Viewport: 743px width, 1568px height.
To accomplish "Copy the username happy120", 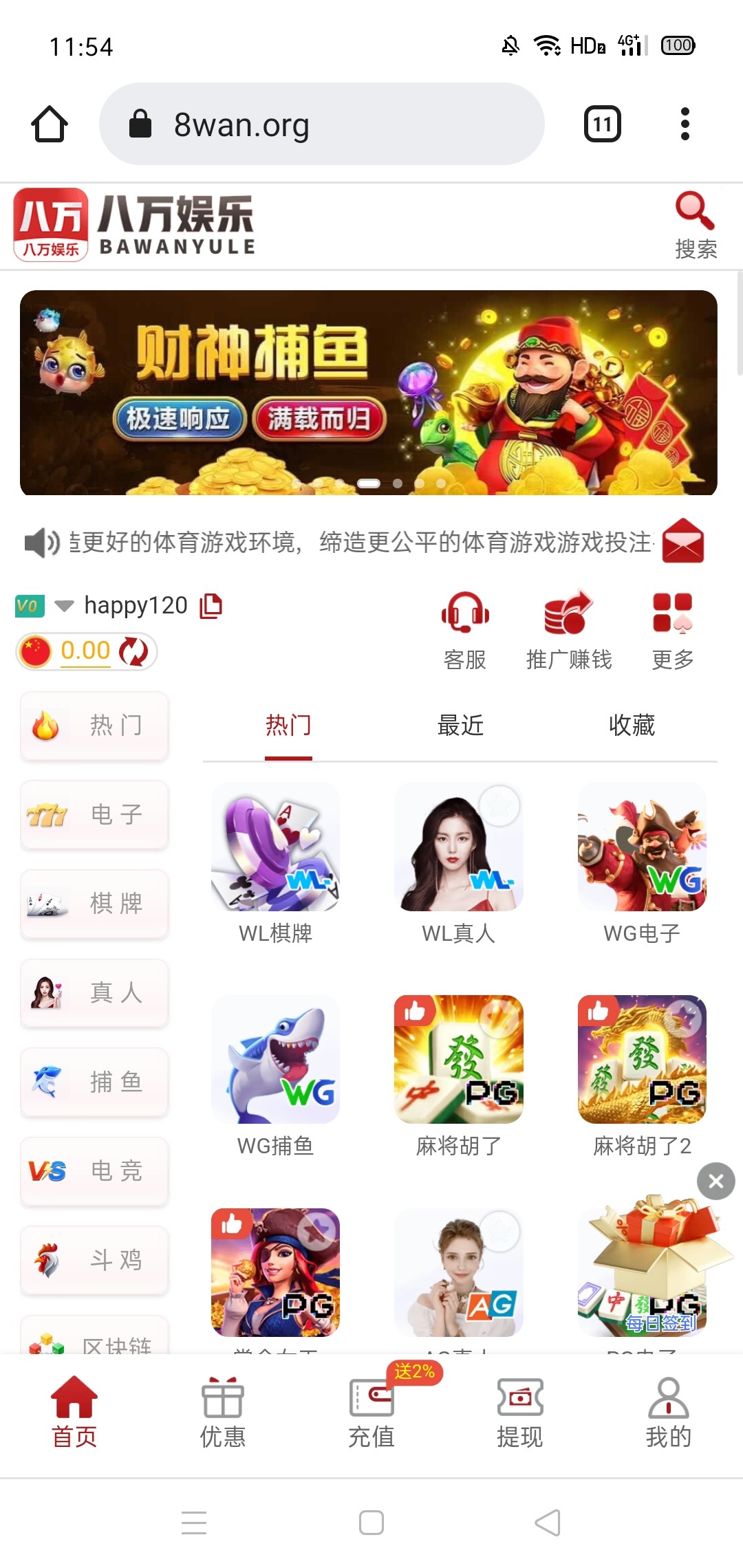I will click(x=211, y=606).
